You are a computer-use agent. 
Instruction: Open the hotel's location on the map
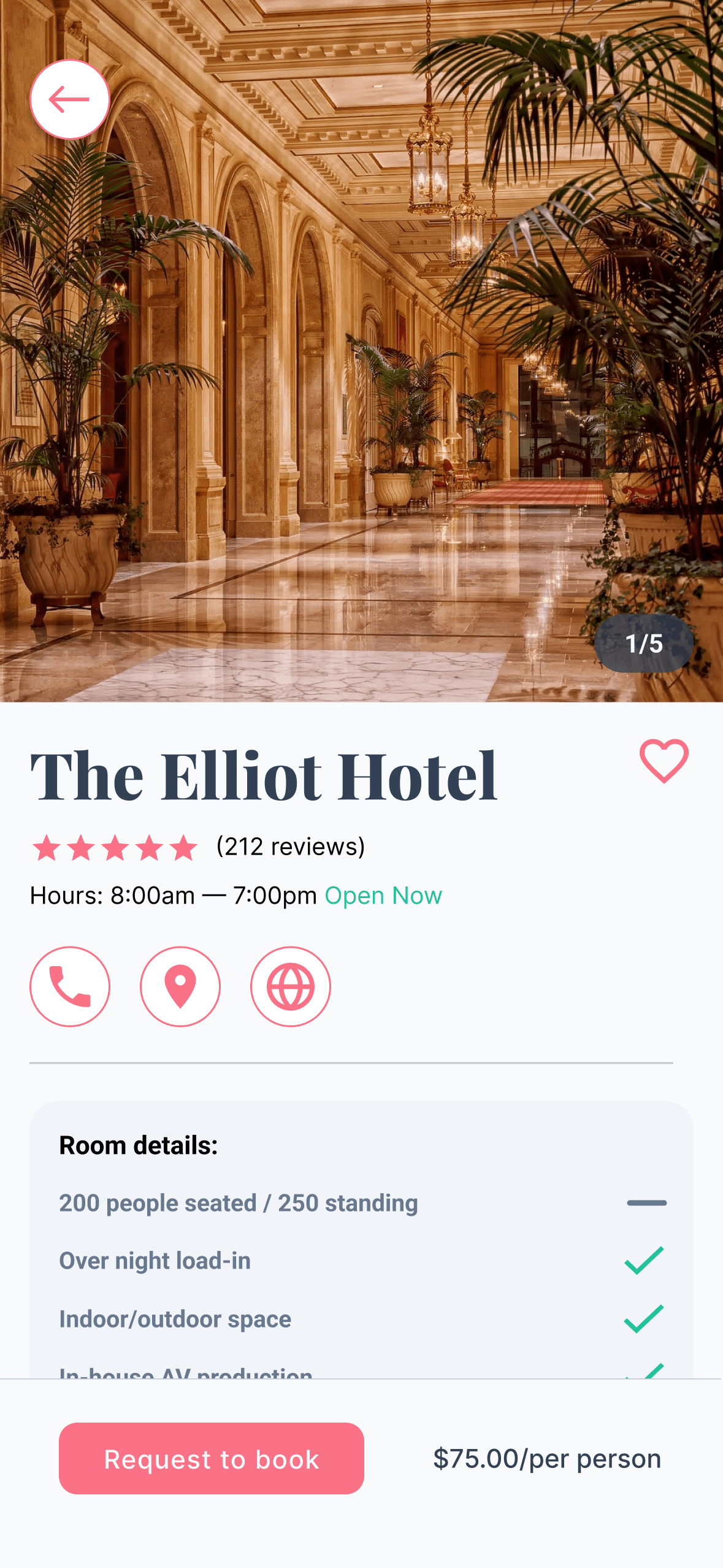coord(180,986)
